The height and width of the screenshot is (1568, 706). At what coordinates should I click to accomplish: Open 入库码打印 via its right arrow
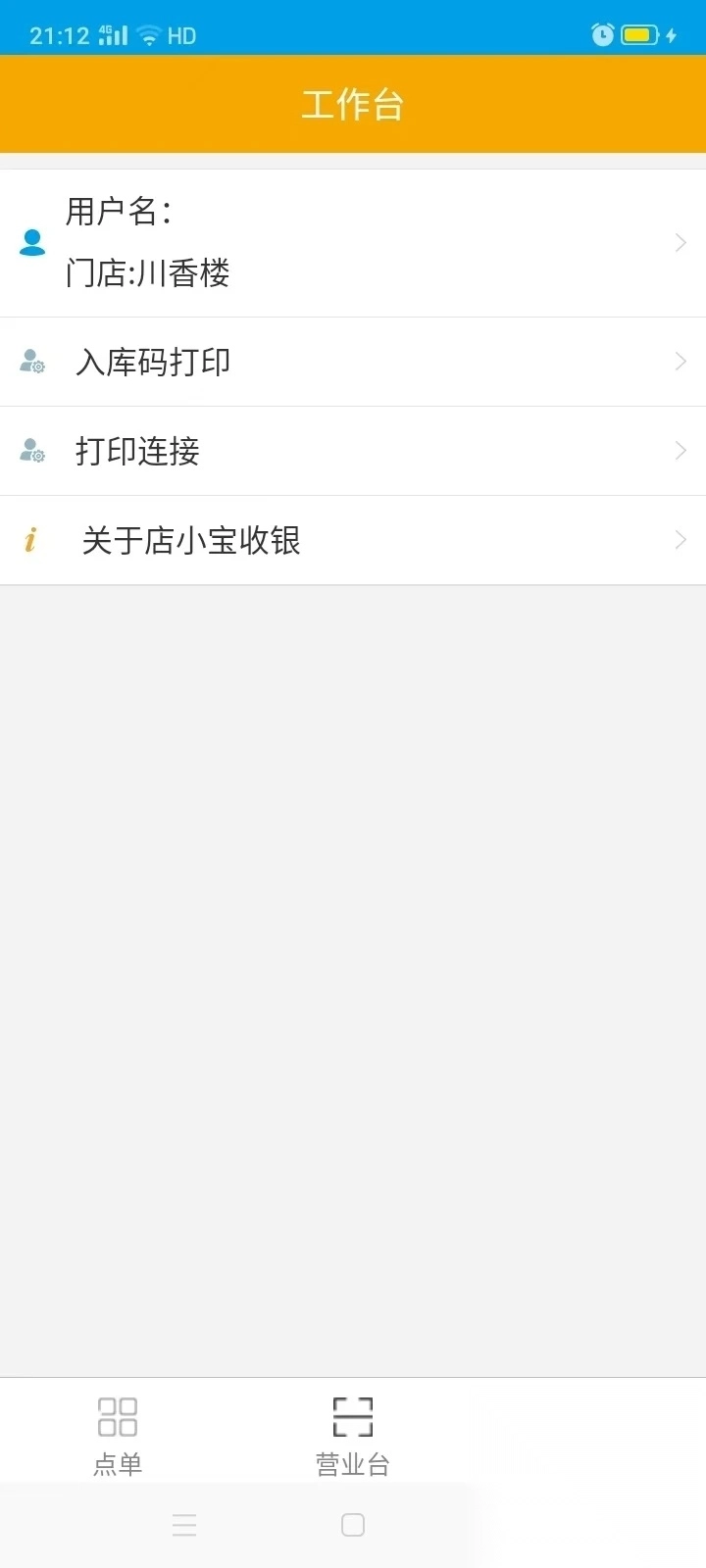680,362
